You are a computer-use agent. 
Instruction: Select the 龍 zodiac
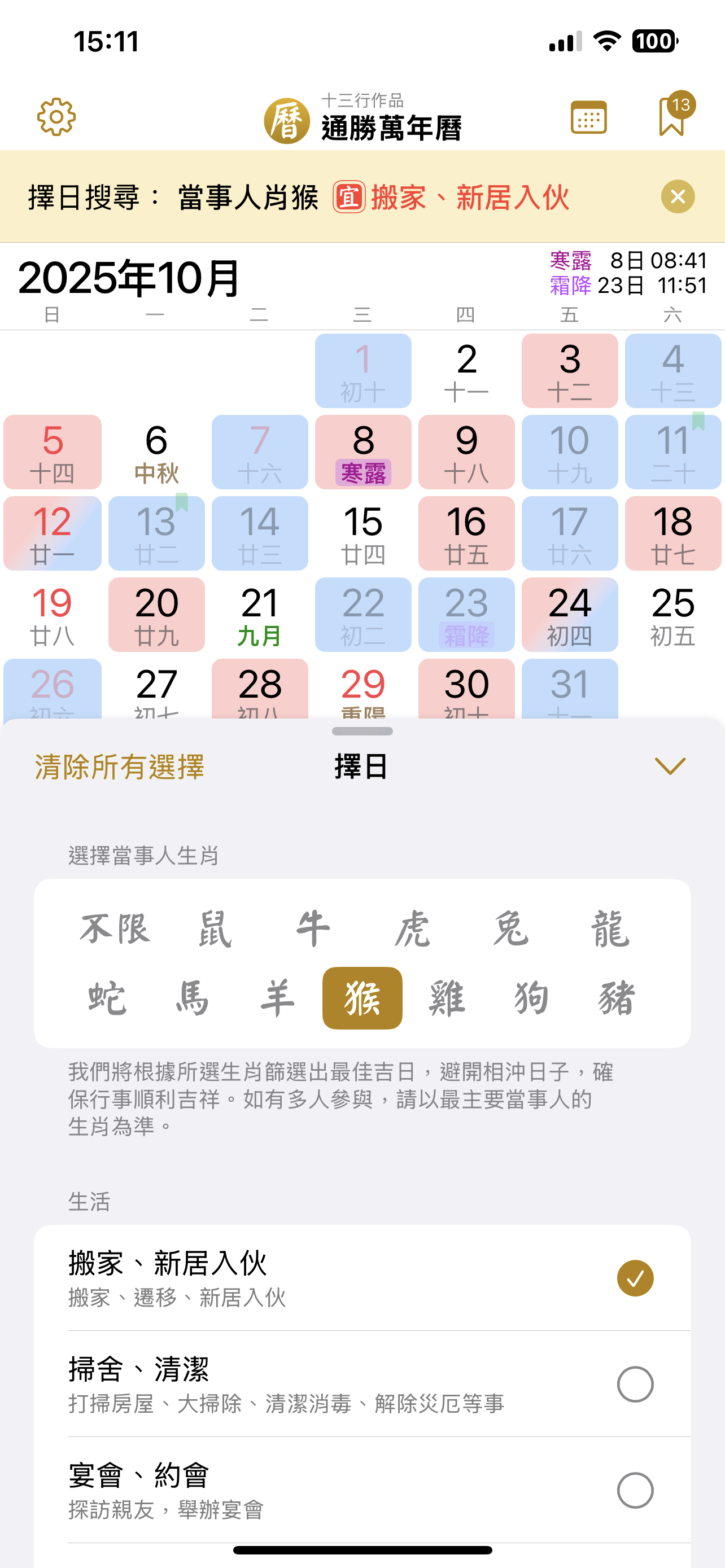(x=610, y=929)
